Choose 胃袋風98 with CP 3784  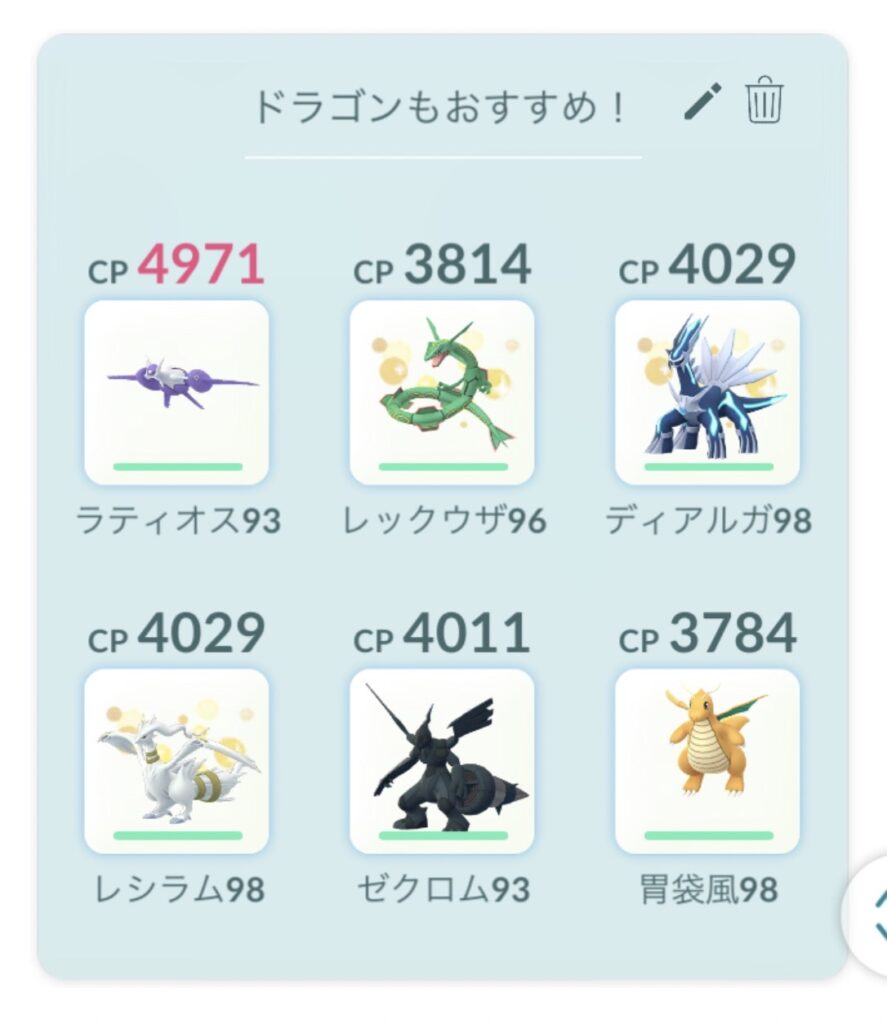(707, 760)
